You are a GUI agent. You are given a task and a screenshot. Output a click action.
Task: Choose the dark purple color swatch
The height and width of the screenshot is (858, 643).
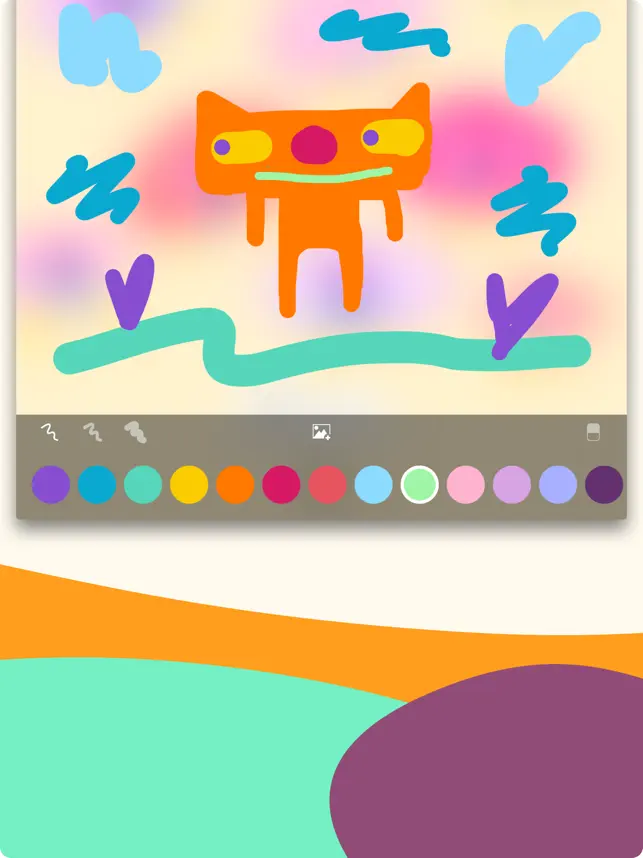603,484
